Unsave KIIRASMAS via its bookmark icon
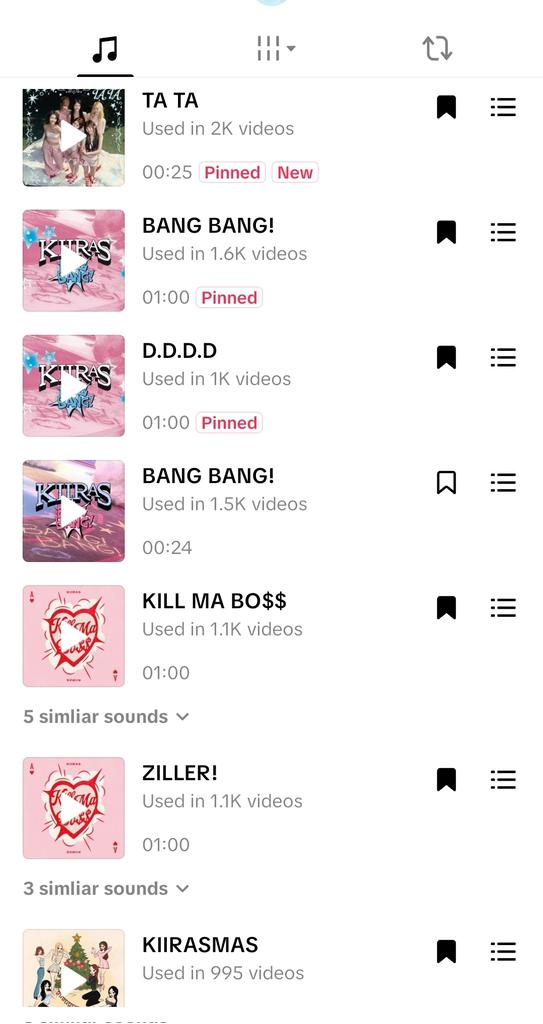This screenshot has width=543, height=1024. click(x=446, y=952)
